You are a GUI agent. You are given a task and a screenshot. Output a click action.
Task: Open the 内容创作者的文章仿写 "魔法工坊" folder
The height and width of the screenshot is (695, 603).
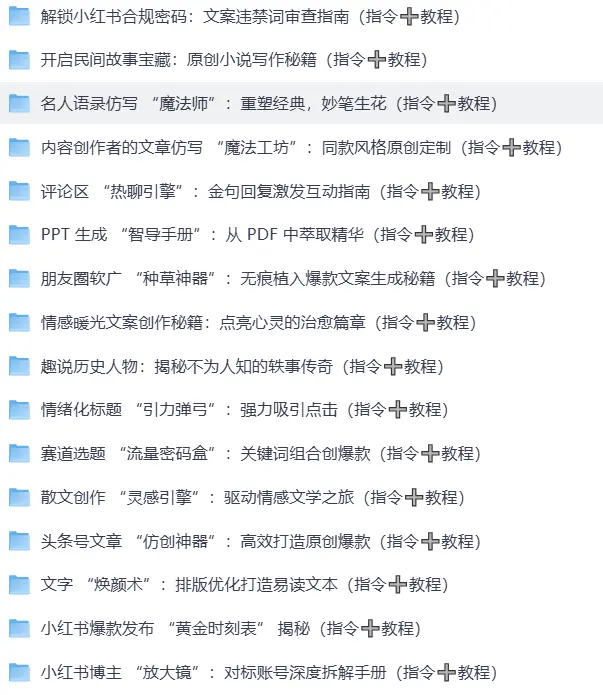tap(301, 147)
